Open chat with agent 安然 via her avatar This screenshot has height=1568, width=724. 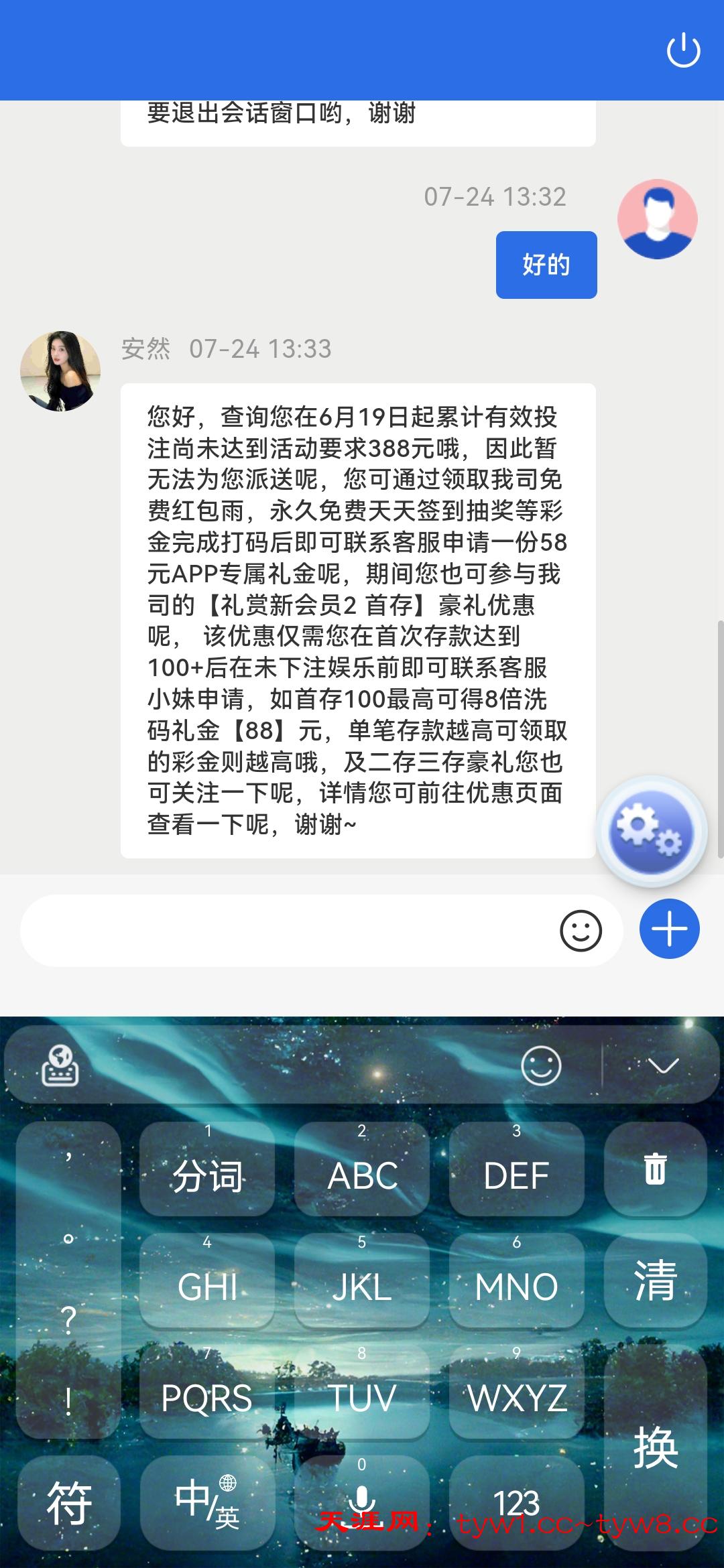tap(59, 371)
